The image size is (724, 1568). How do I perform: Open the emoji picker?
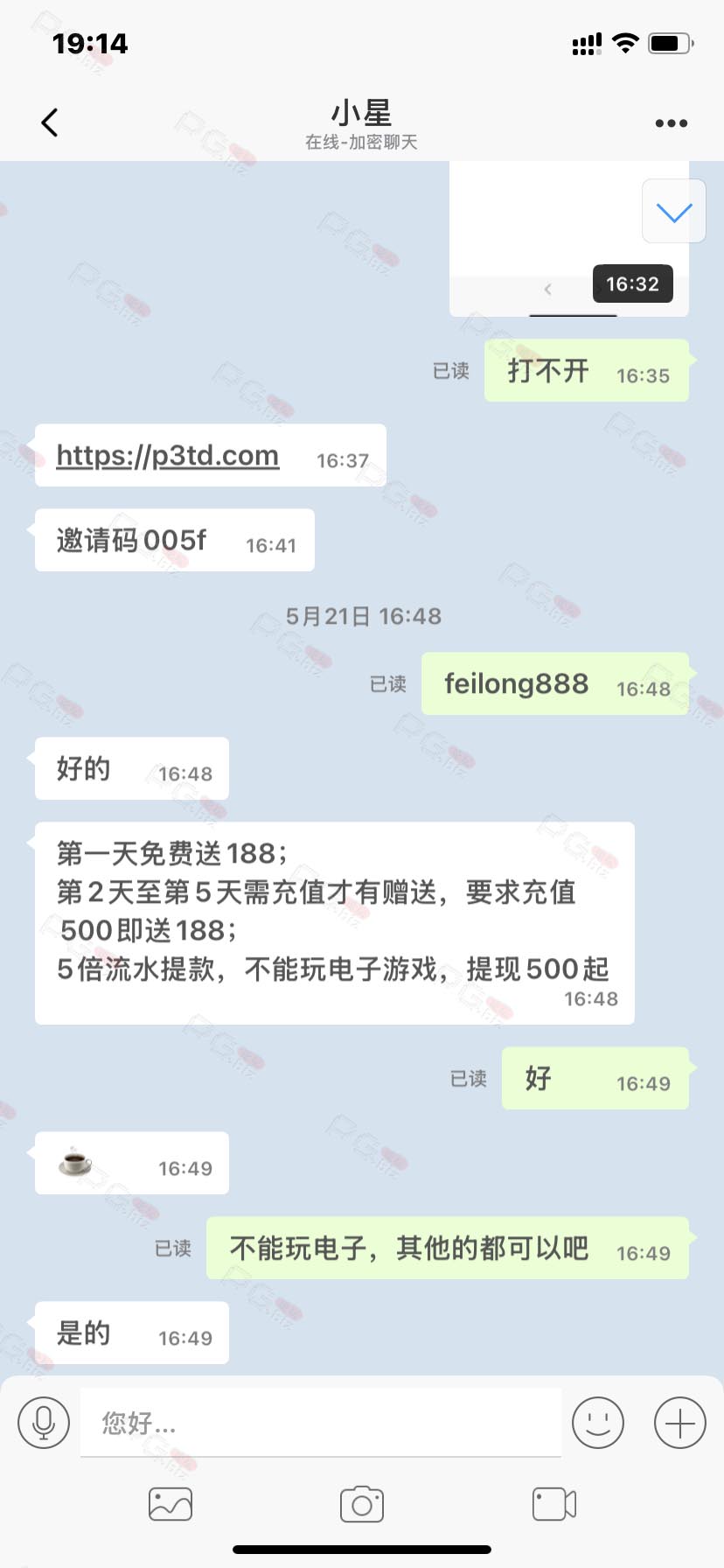pos(598,1423)
